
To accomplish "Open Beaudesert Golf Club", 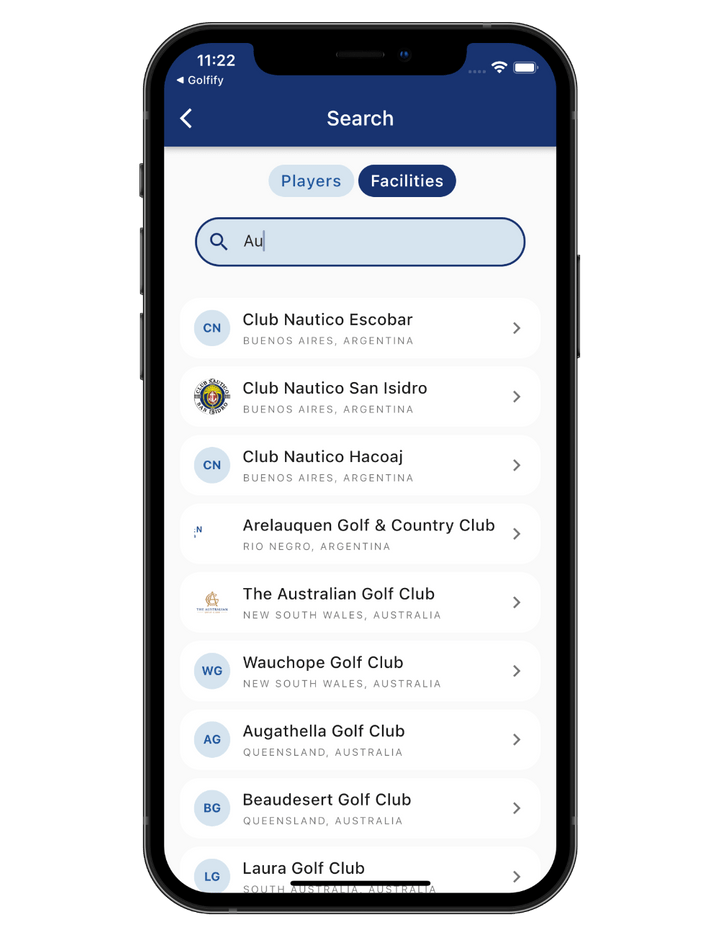I will tap(360, 808).
